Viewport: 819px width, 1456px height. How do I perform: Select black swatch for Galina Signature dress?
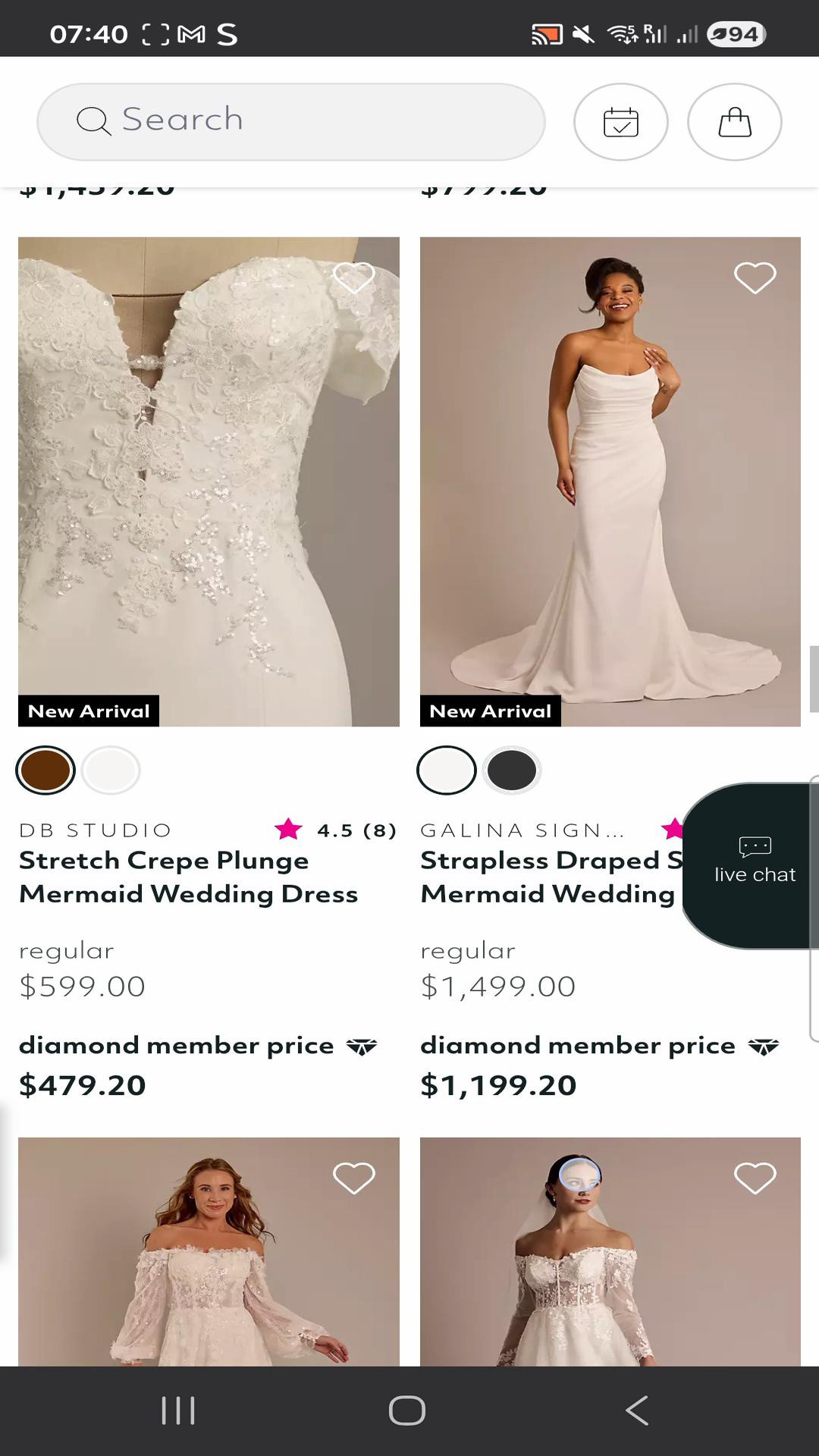coord(512,770)
